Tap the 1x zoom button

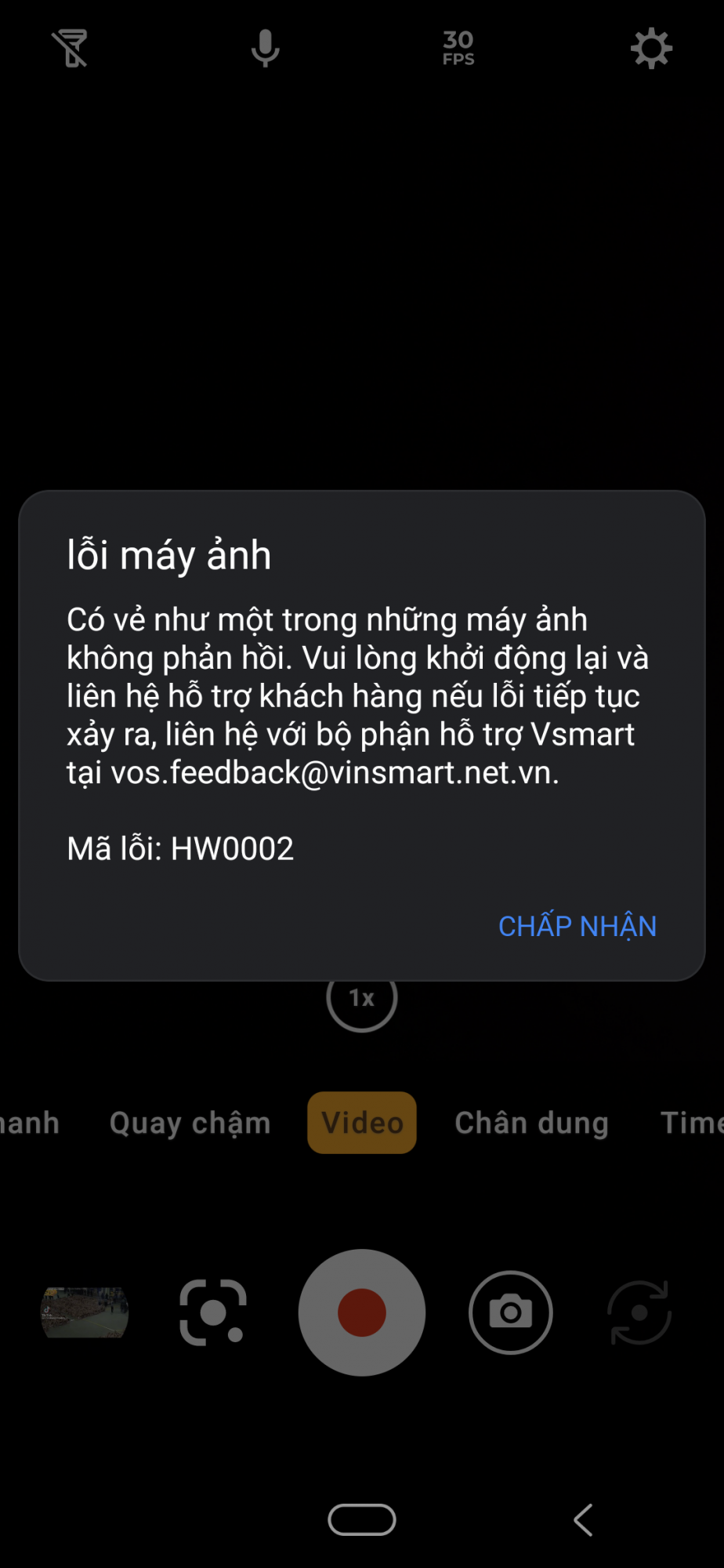click(x=362, y=999)
